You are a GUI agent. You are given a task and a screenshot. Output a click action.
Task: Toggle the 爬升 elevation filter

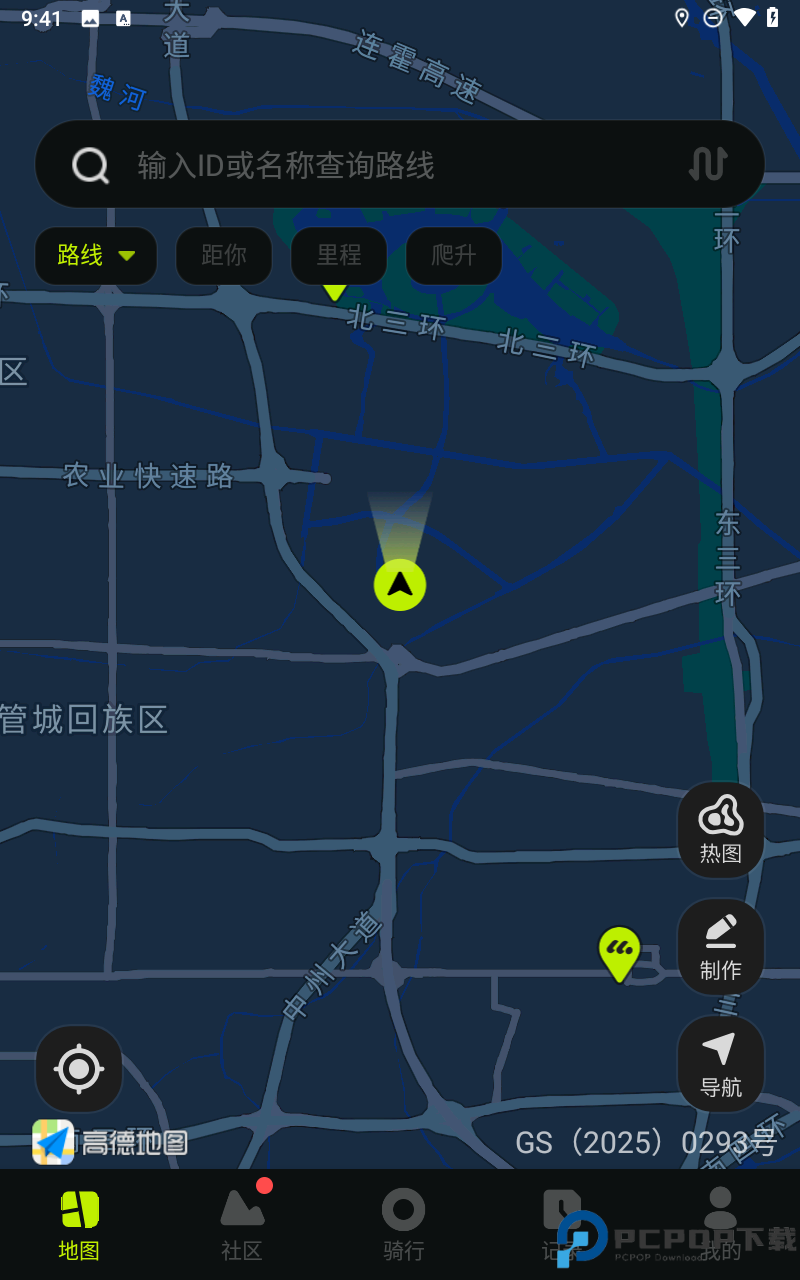(x=454, y=256)
